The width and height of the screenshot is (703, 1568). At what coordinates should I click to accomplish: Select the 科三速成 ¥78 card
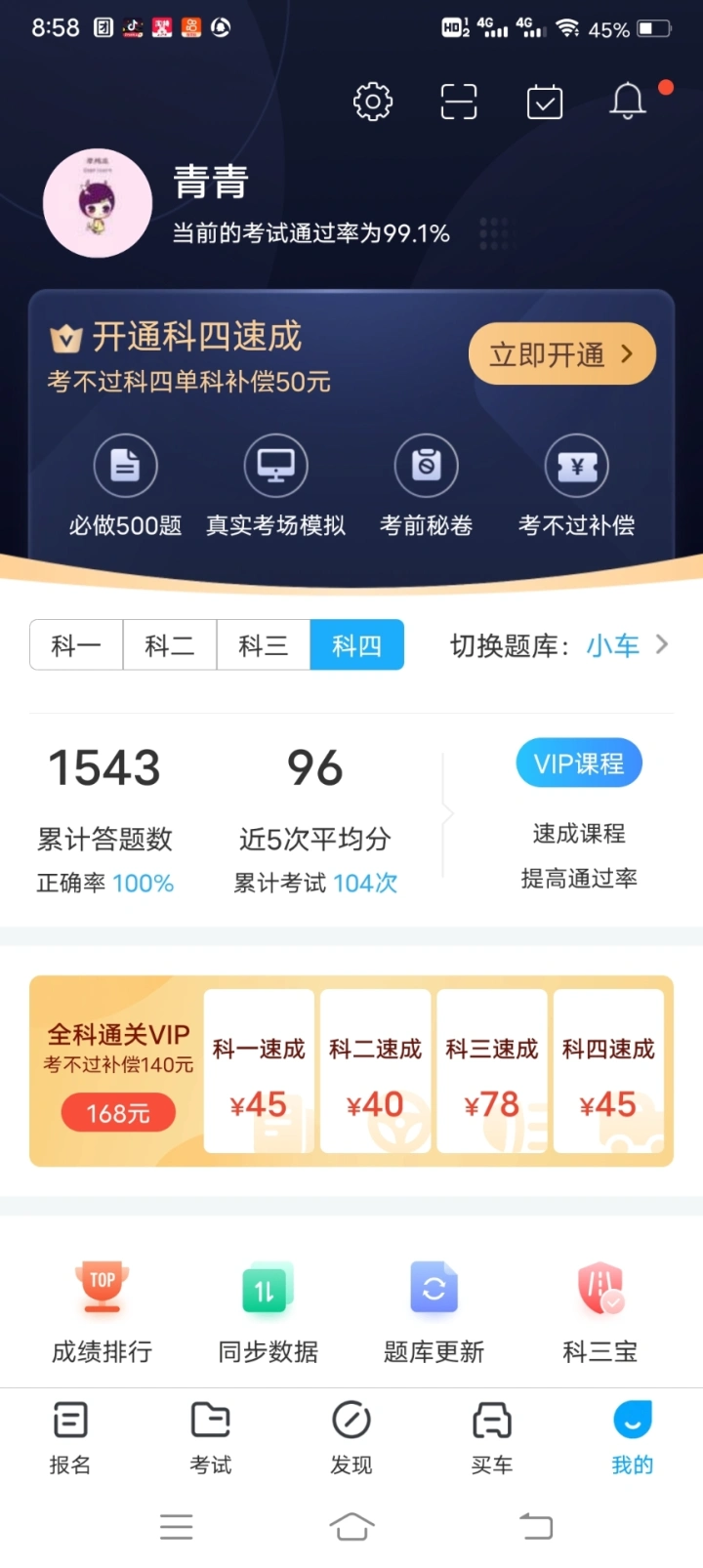coord(492,1072)
